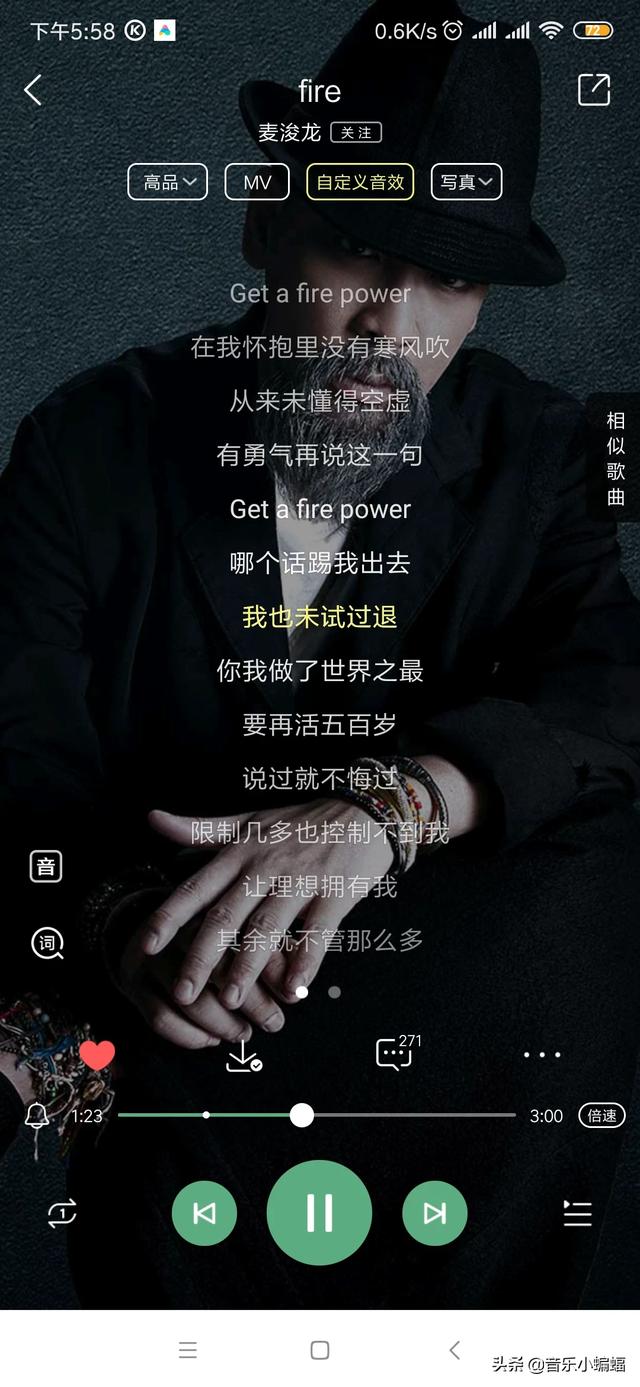
Task: Open the 词 lyrics search icon
Action: [x=47, y=942]
